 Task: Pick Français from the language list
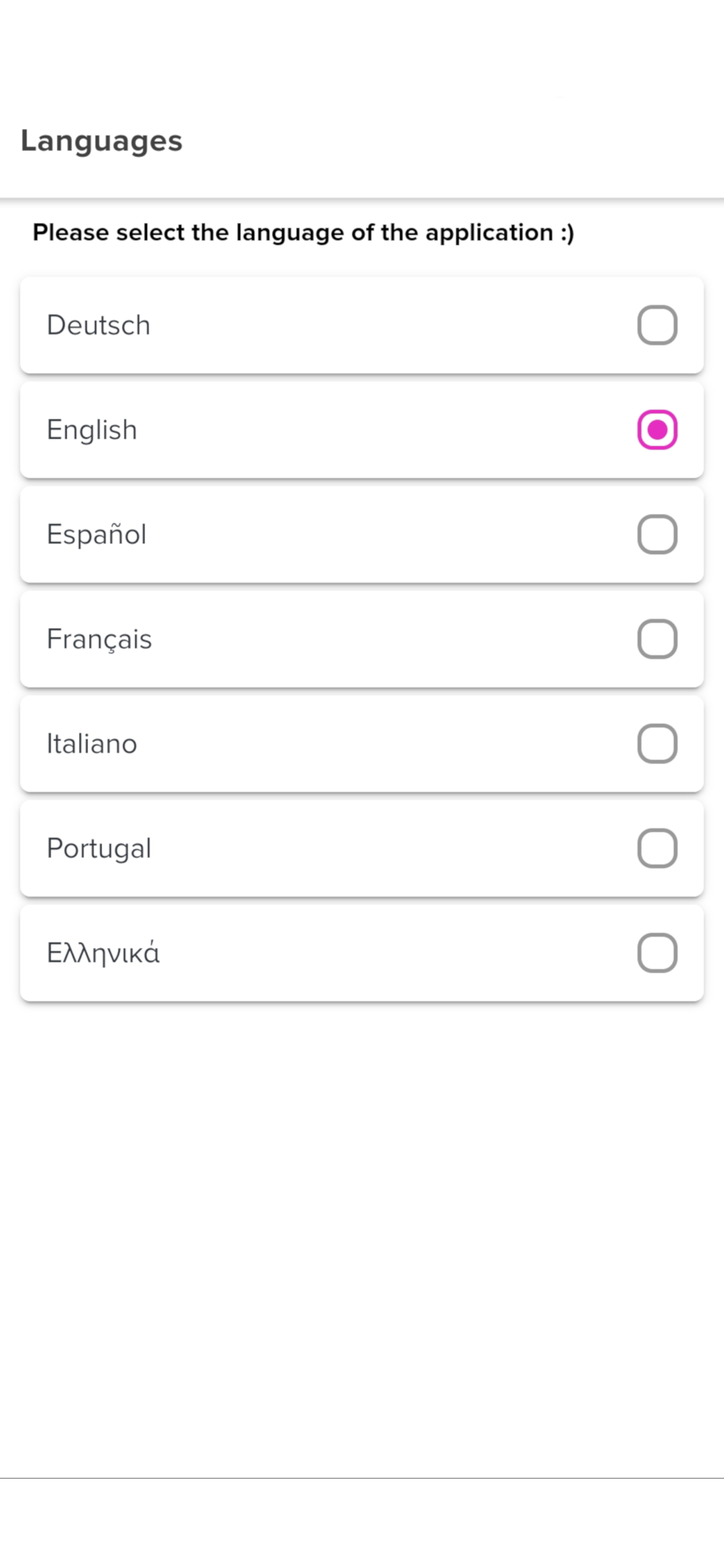(x=361, y=639)
